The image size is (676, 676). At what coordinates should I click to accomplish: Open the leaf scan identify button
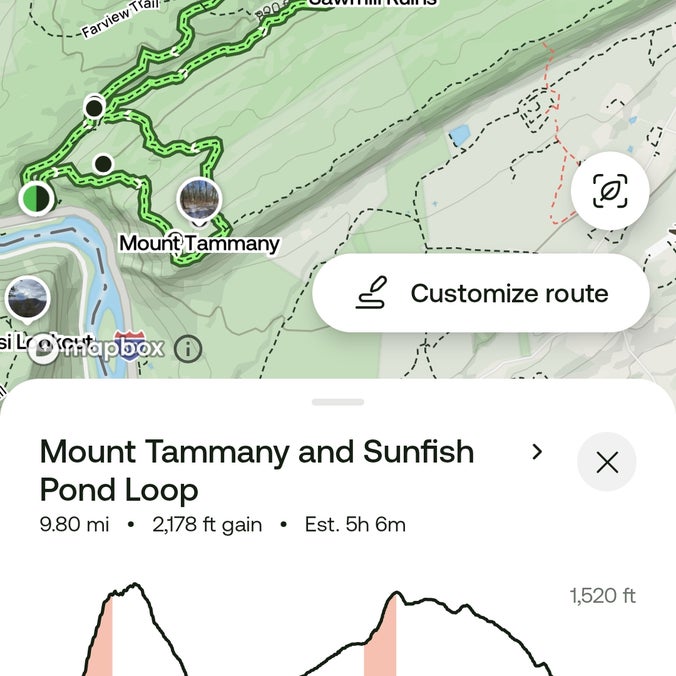click(610, 191)
